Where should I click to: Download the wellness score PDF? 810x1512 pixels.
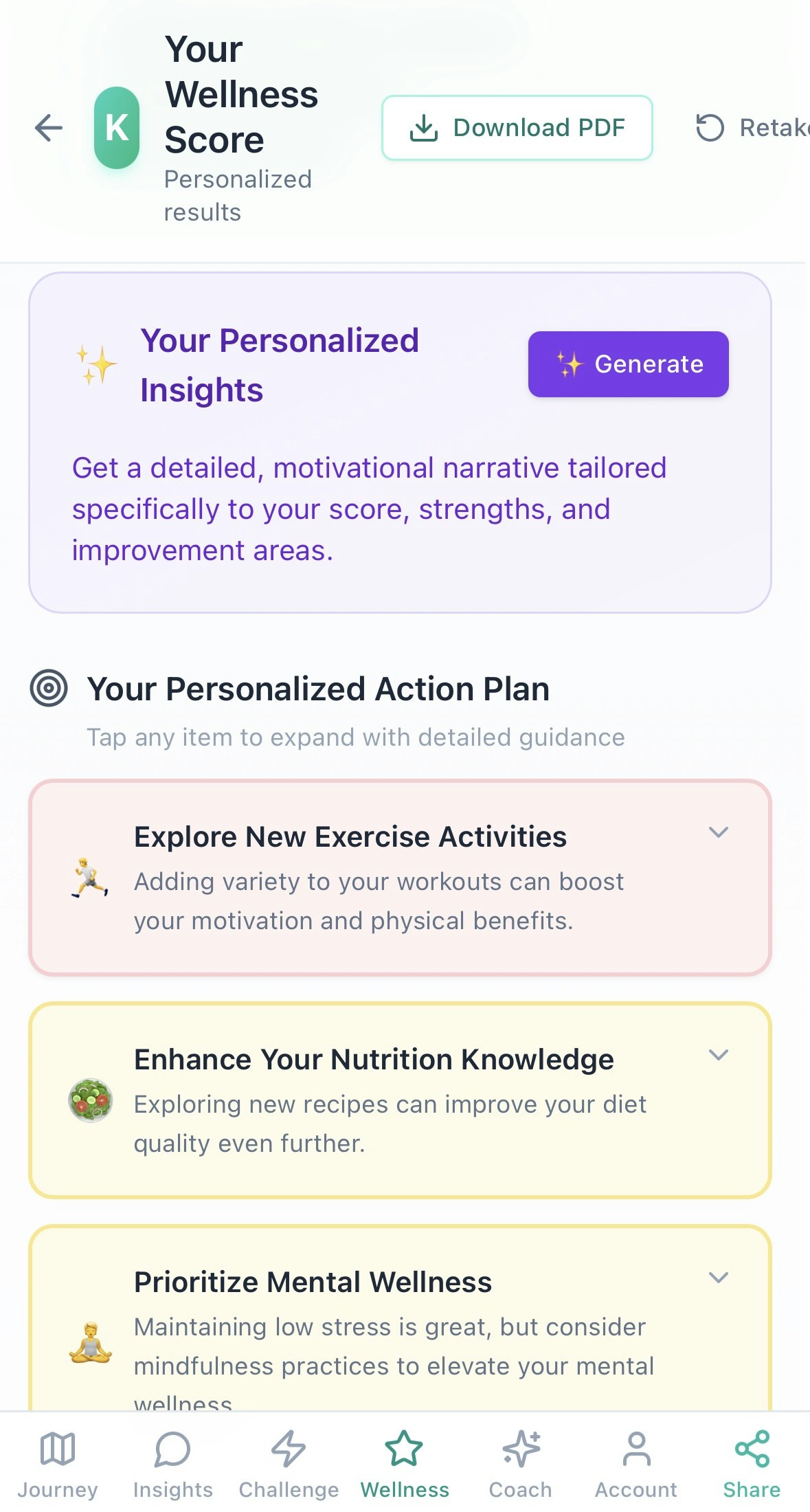[517, 128]
